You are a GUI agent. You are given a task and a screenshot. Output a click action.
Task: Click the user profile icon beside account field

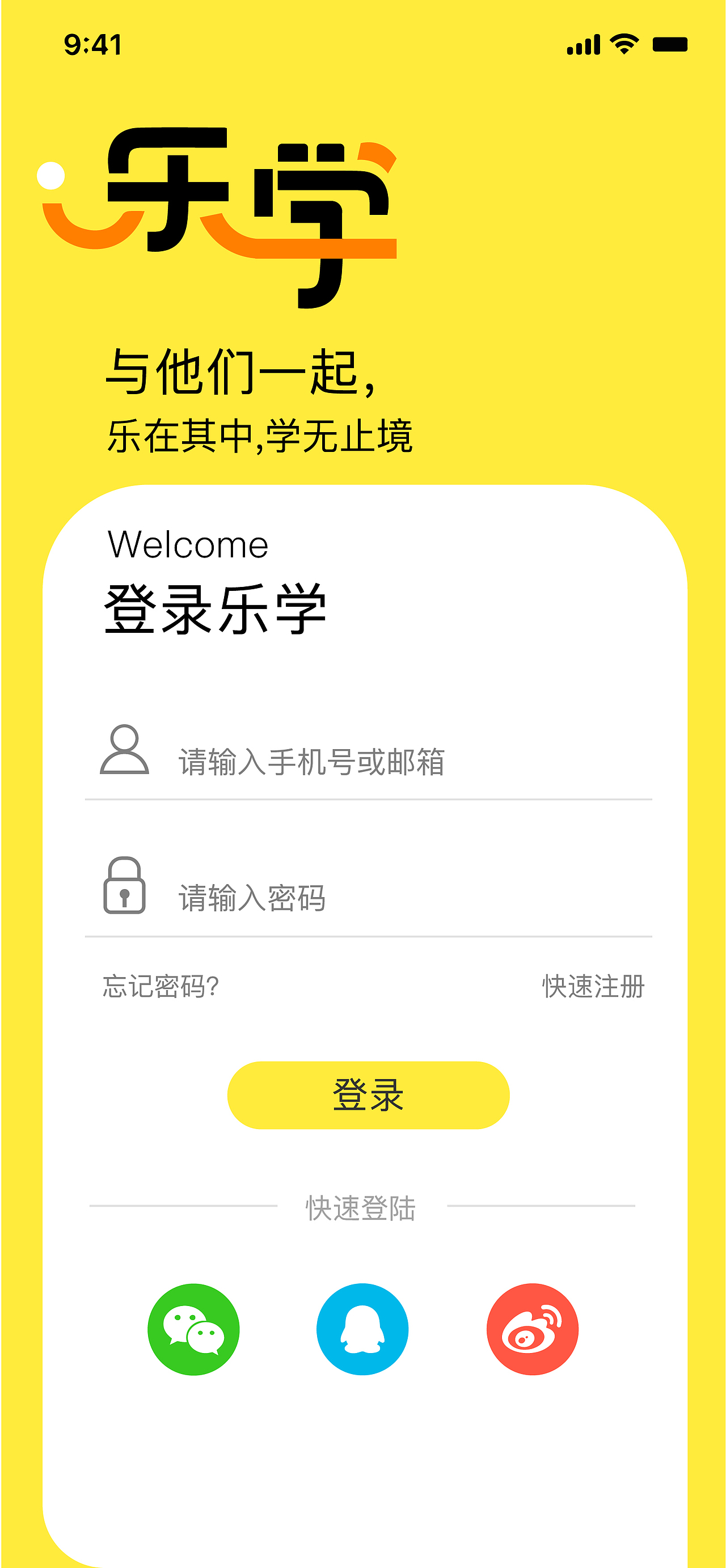(125, 754)
